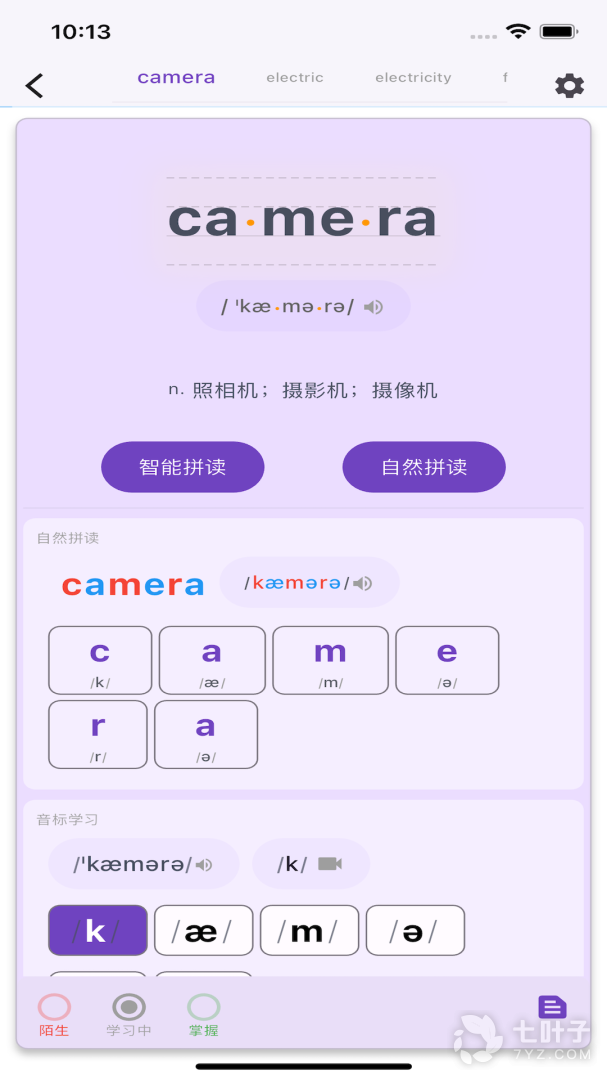Play the colored /kæmərə/ phonics audio

point(363,583)
